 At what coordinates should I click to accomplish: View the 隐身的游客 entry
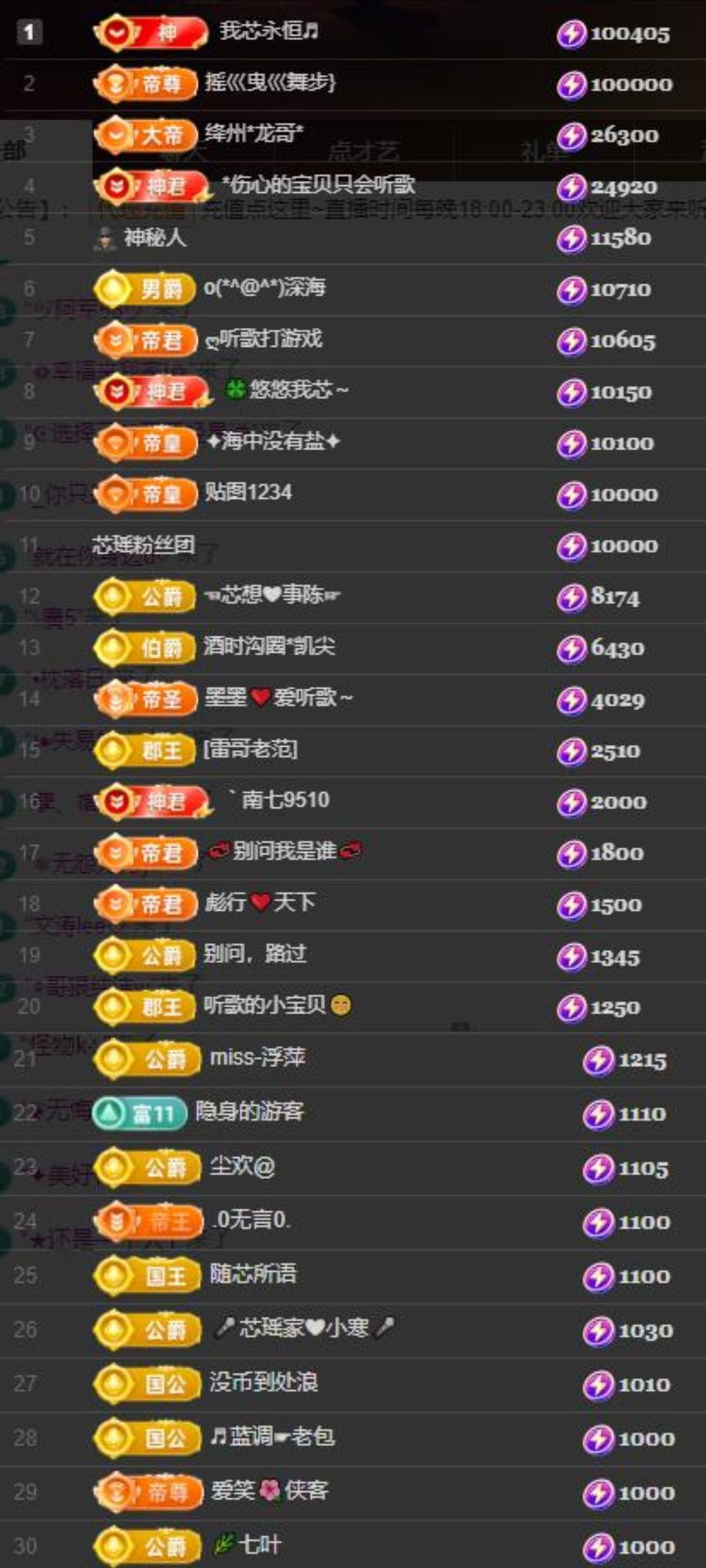[250, 1111]
